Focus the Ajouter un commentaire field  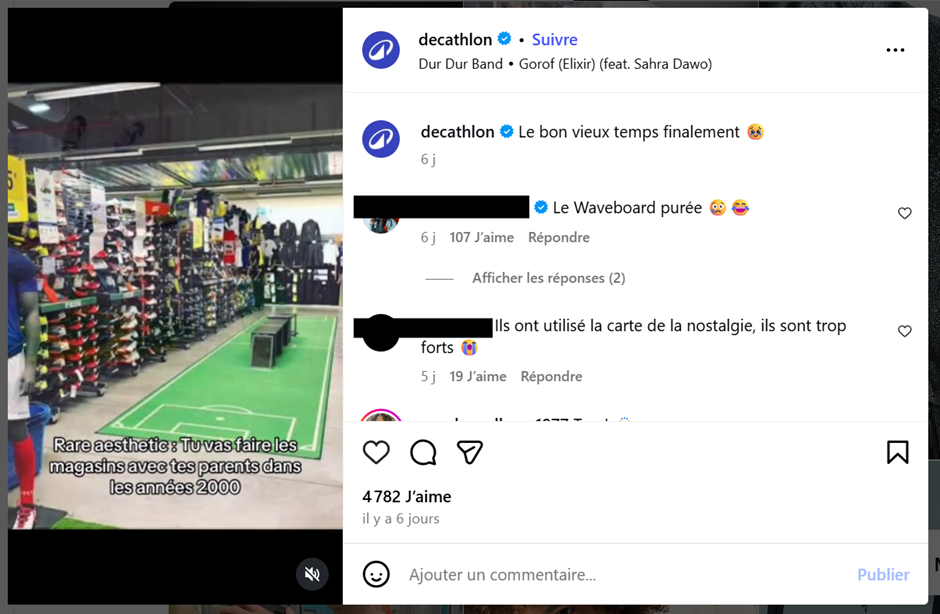600,575
